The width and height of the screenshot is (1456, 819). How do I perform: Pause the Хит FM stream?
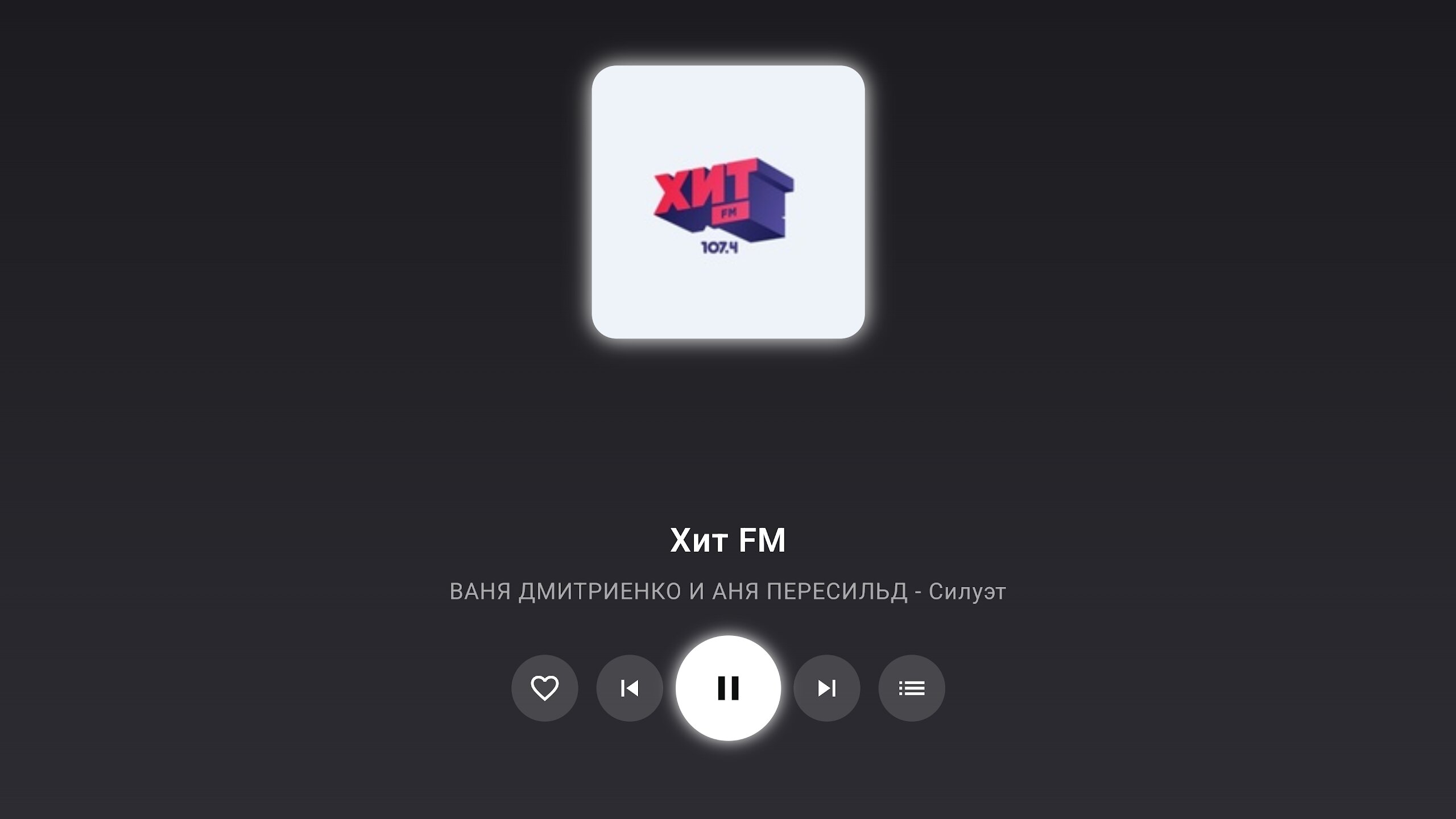(728, 688)
